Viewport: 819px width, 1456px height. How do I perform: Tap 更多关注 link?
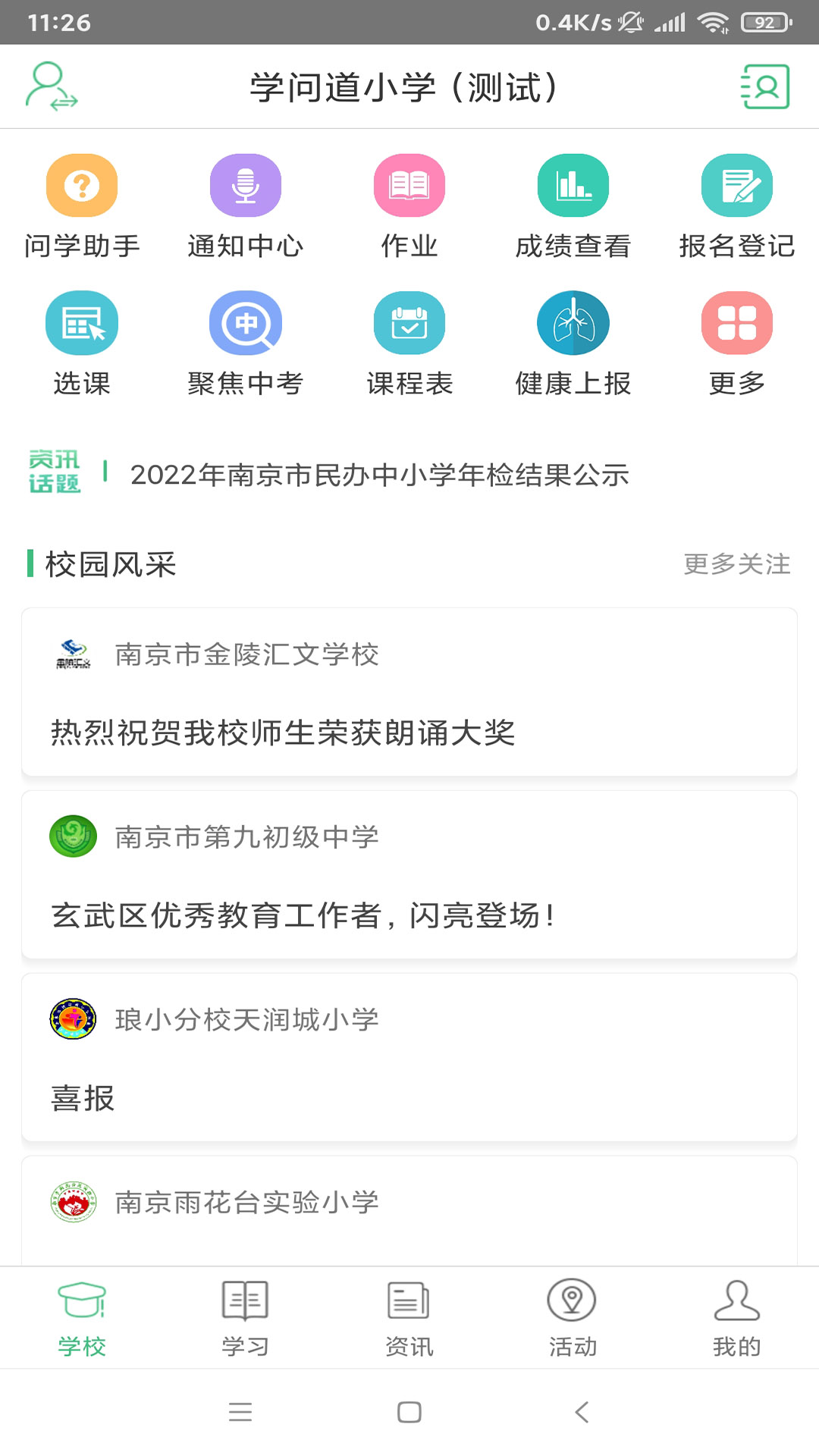coord(736,564)
